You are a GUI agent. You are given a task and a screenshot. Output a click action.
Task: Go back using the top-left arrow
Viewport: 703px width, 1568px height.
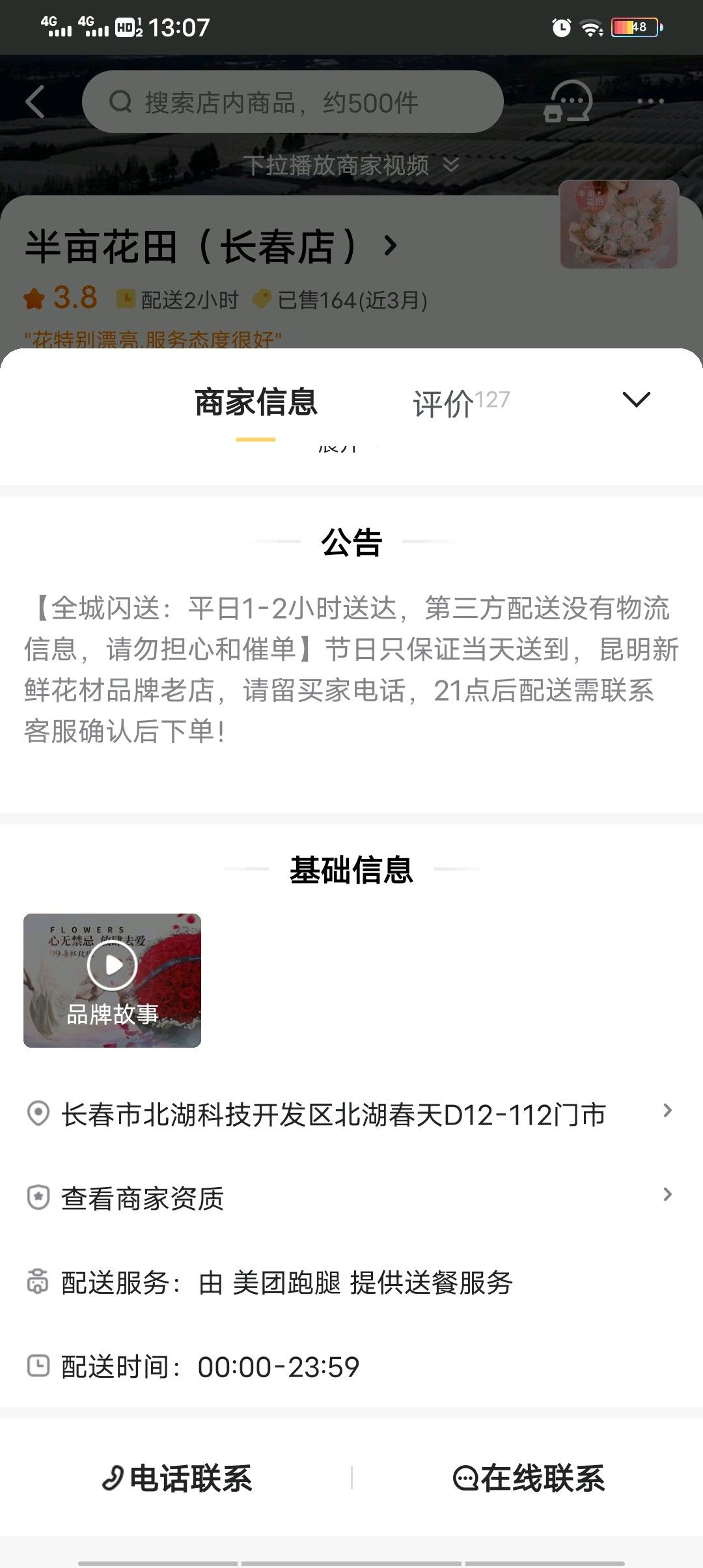point(35,102)
